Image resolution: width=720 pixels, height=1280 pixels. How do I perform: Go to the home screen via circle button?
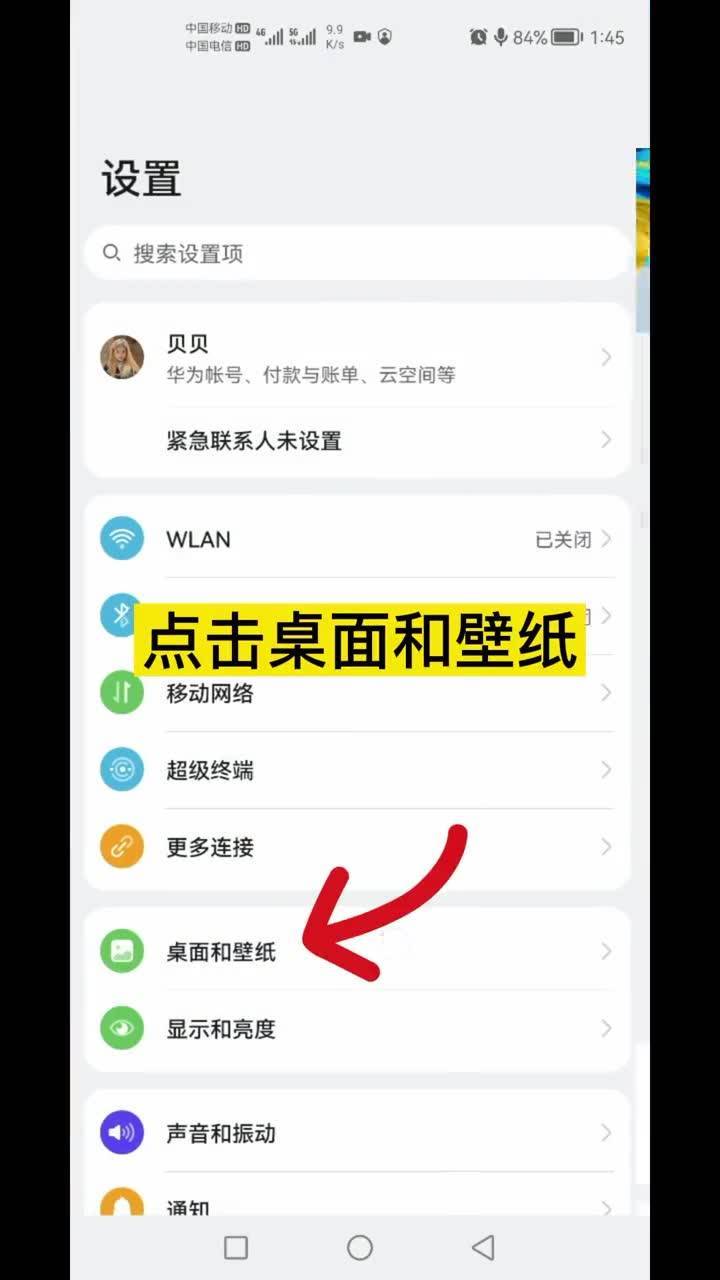coord(360,1247)
